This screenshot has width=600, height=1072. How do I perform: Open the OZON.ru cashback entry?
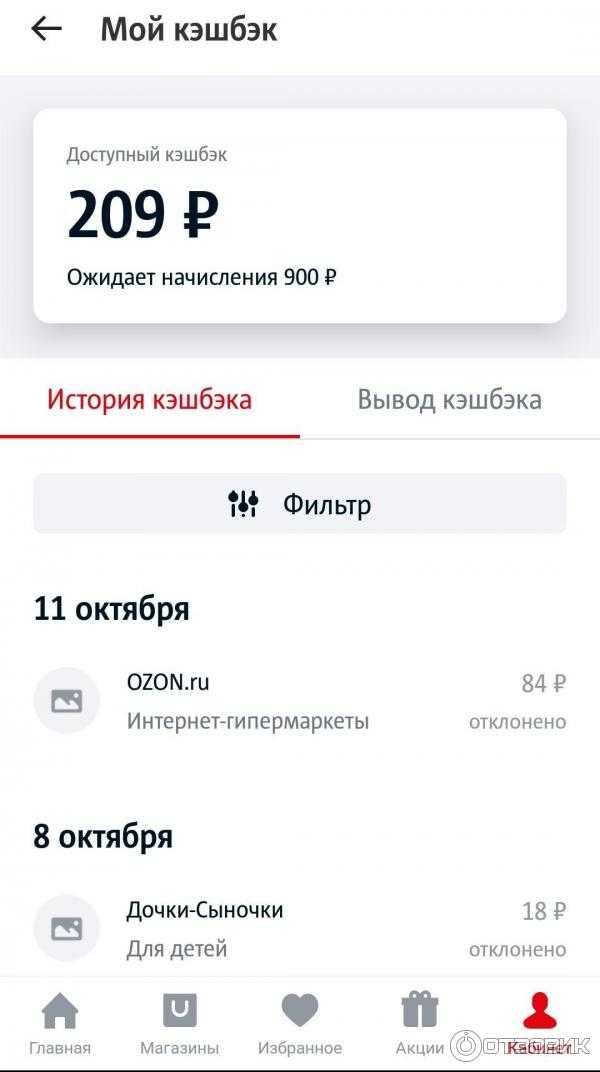click(x=300, y=701)
